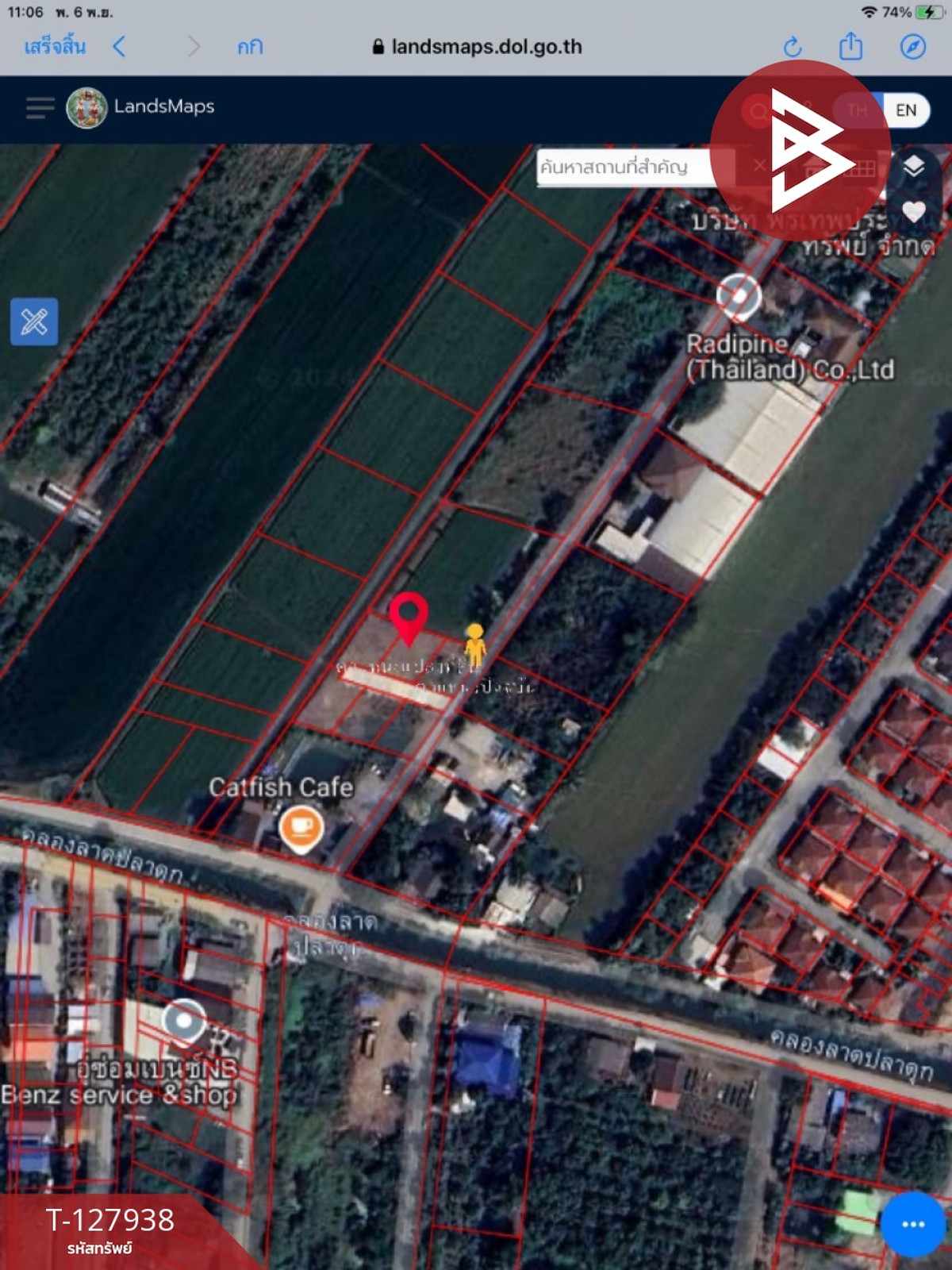Open the measurement tool
952x1270 pixels.
click(x=34, y=321)
